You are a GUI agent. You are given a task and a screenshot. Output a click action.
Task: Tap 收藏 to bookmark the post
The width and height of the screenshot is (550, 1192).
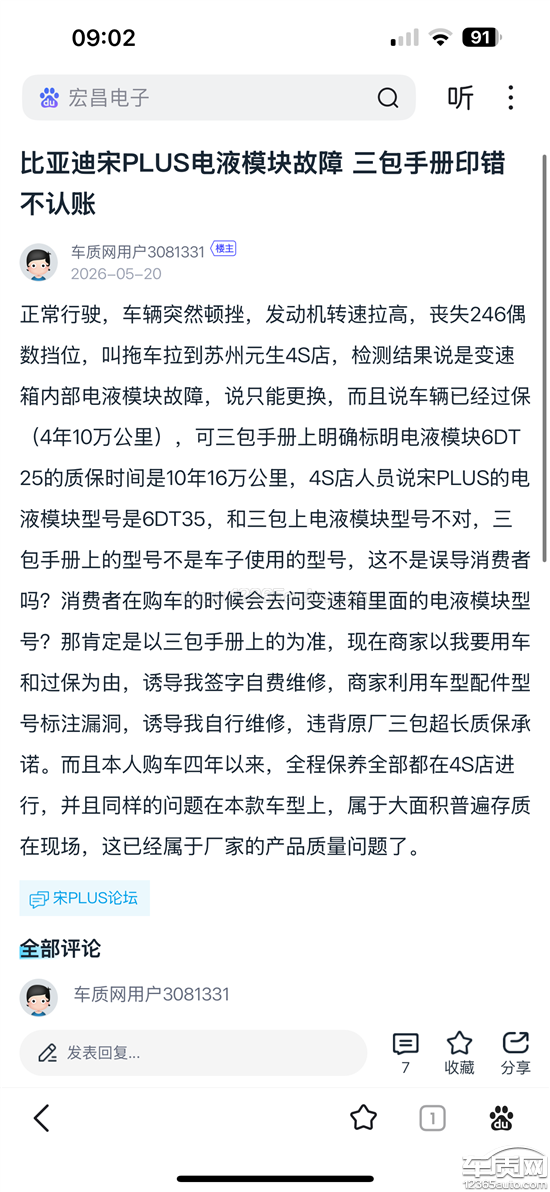point(459,1052)
